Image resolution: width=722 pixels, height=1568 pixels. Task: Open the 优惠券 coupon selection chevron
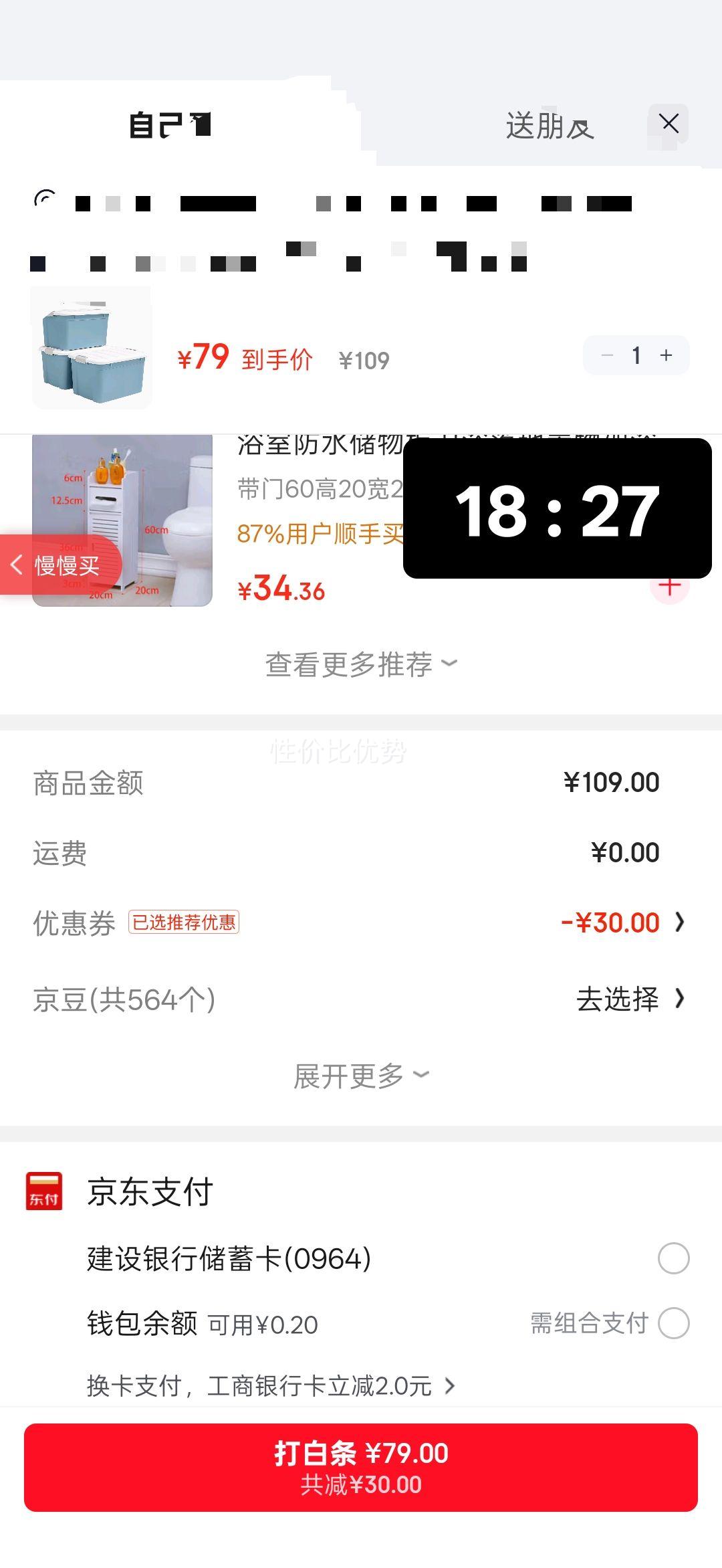click(x=679, y=921)
